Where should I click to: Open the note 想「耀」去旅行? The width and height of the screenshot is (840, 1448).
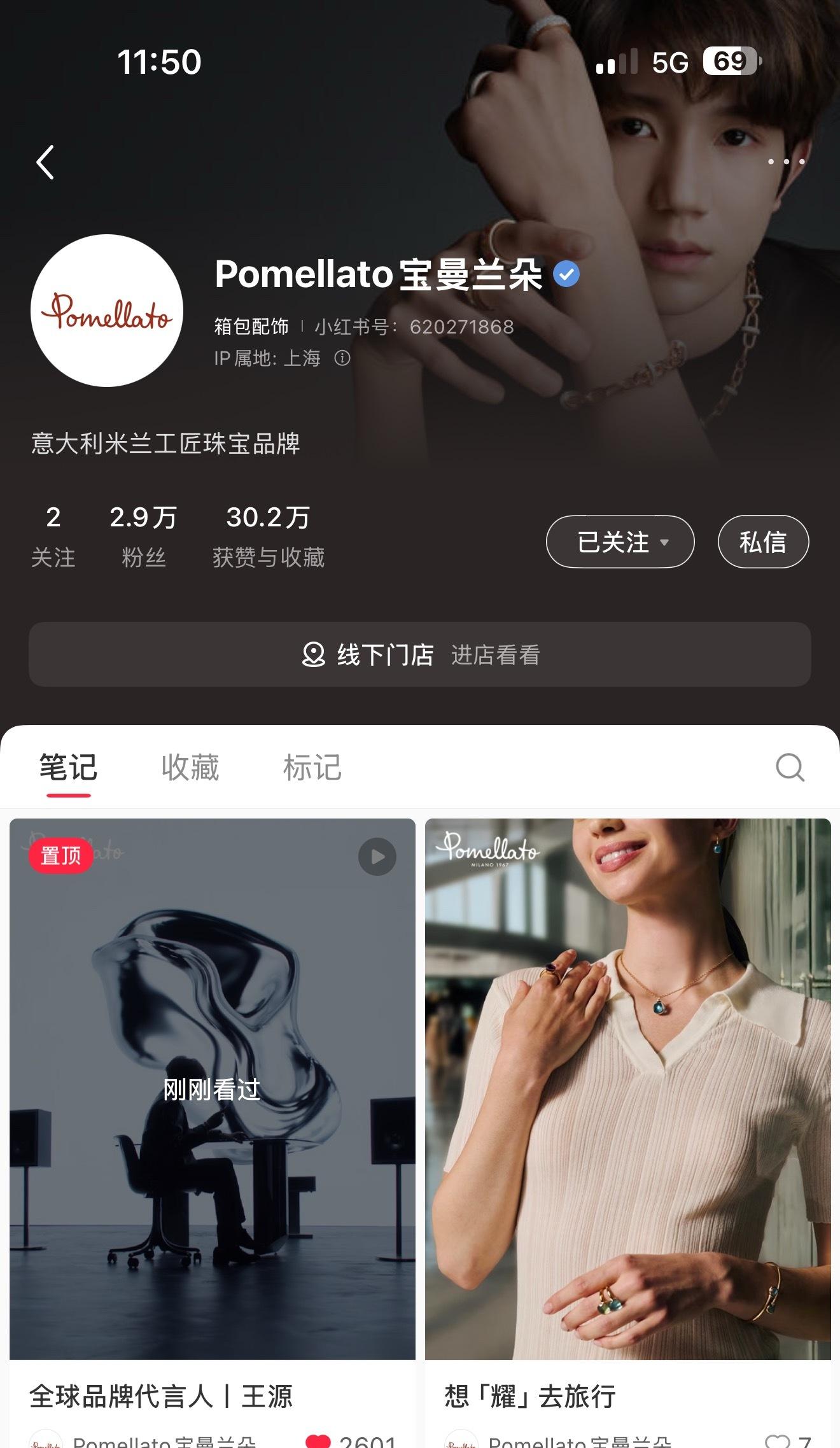tap(627, 1088)
